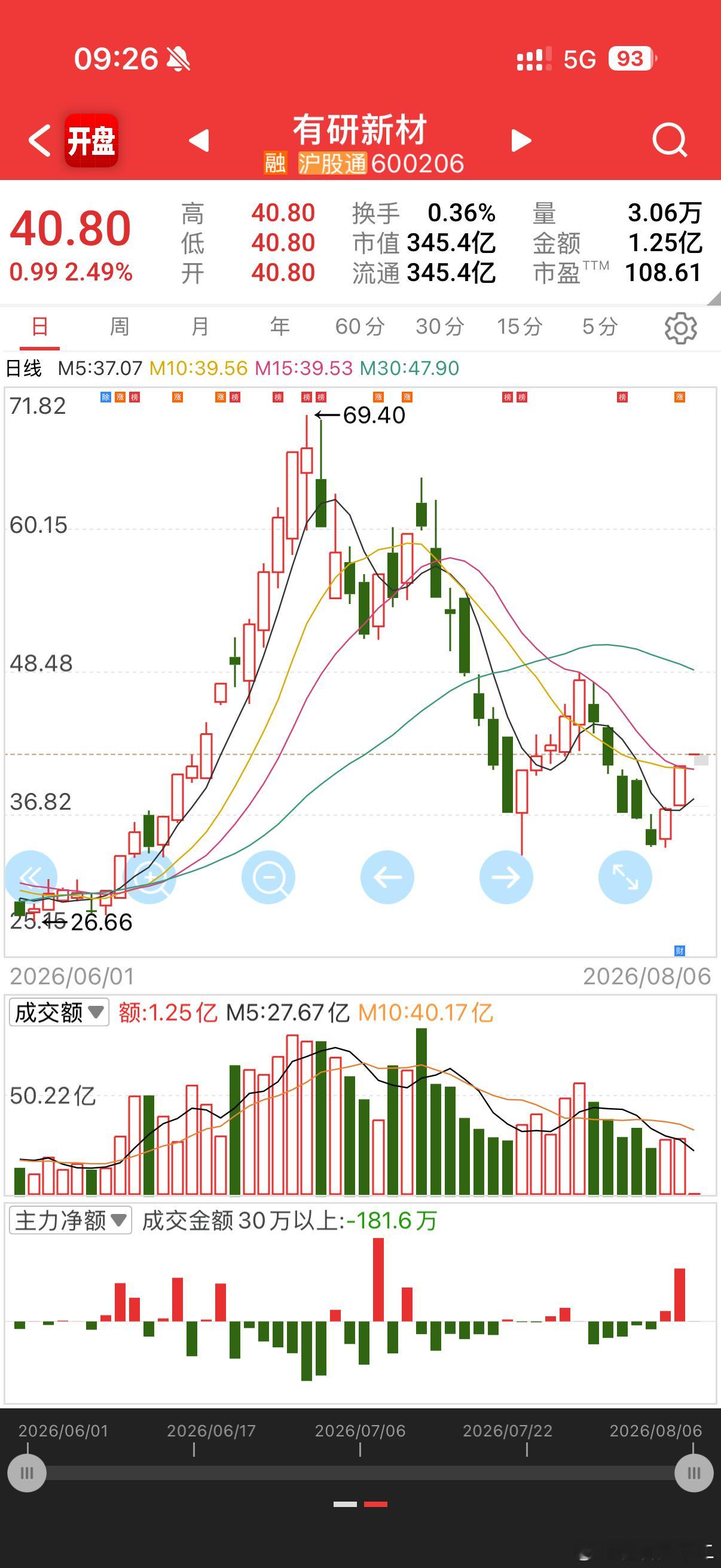Viewport: 721px width, 1568px height.
Task: Tap the red 开盘 badge
Action: click(x=91, y=141)
